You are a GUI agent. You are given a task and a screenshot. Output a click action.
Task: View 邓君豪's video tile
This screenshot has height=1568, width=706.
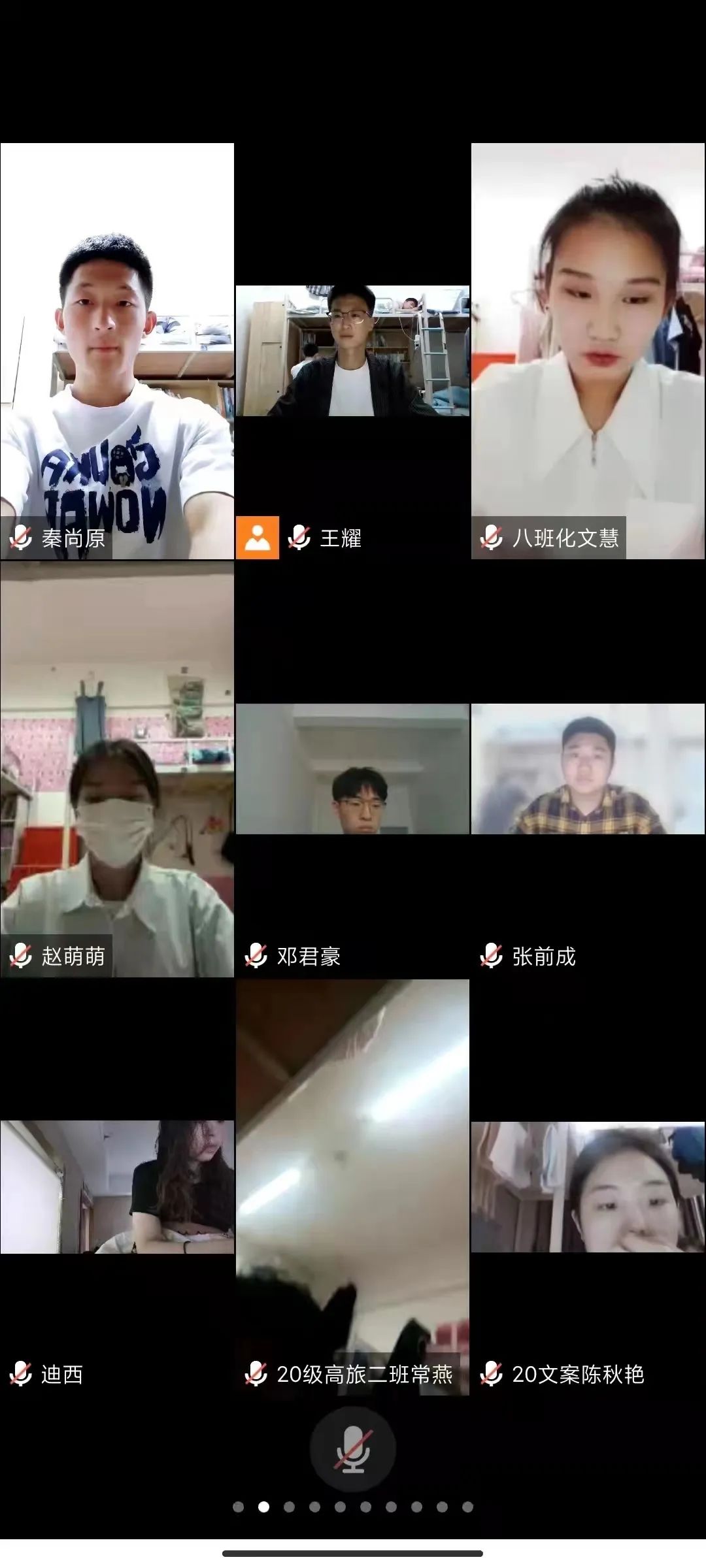click(352, 769)
